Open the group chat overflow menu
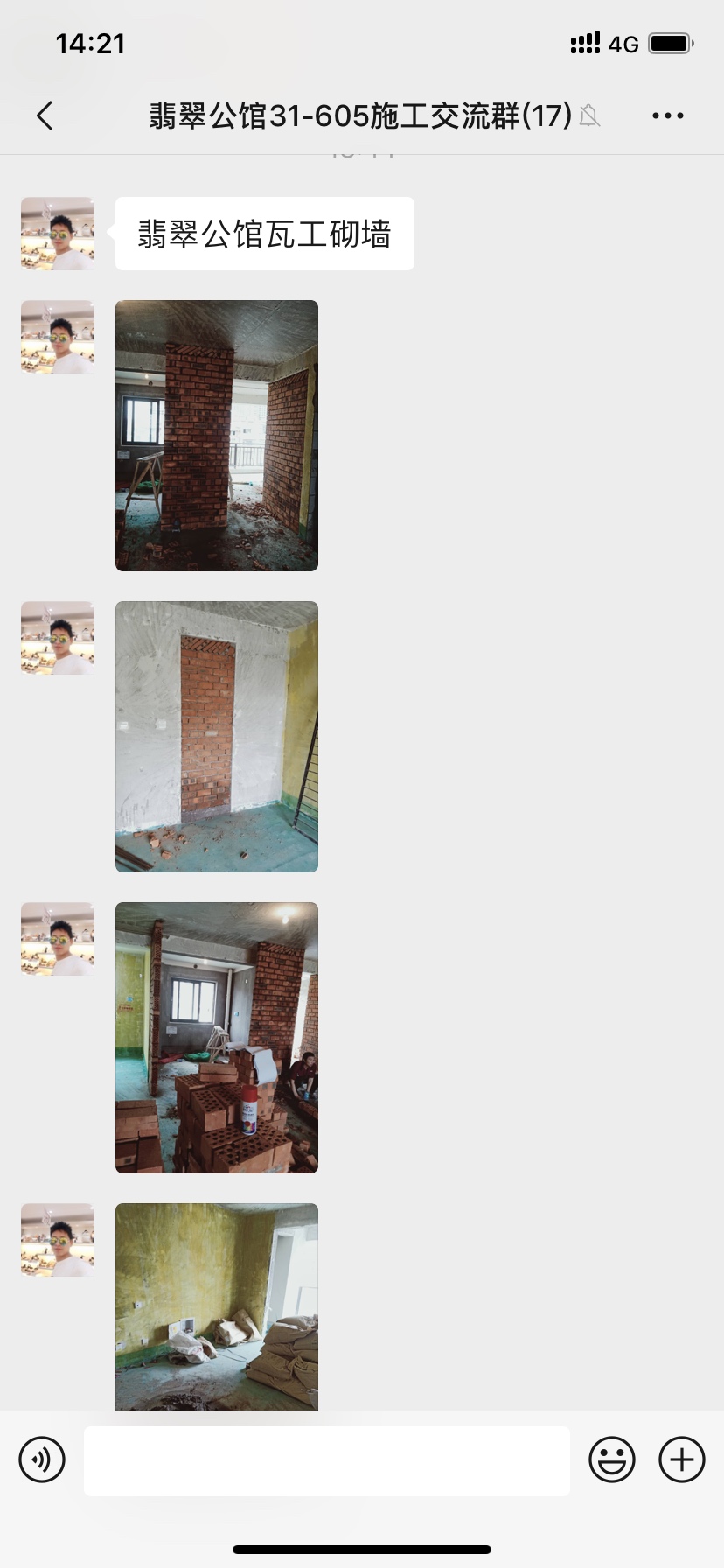 [x=667, y=115]
